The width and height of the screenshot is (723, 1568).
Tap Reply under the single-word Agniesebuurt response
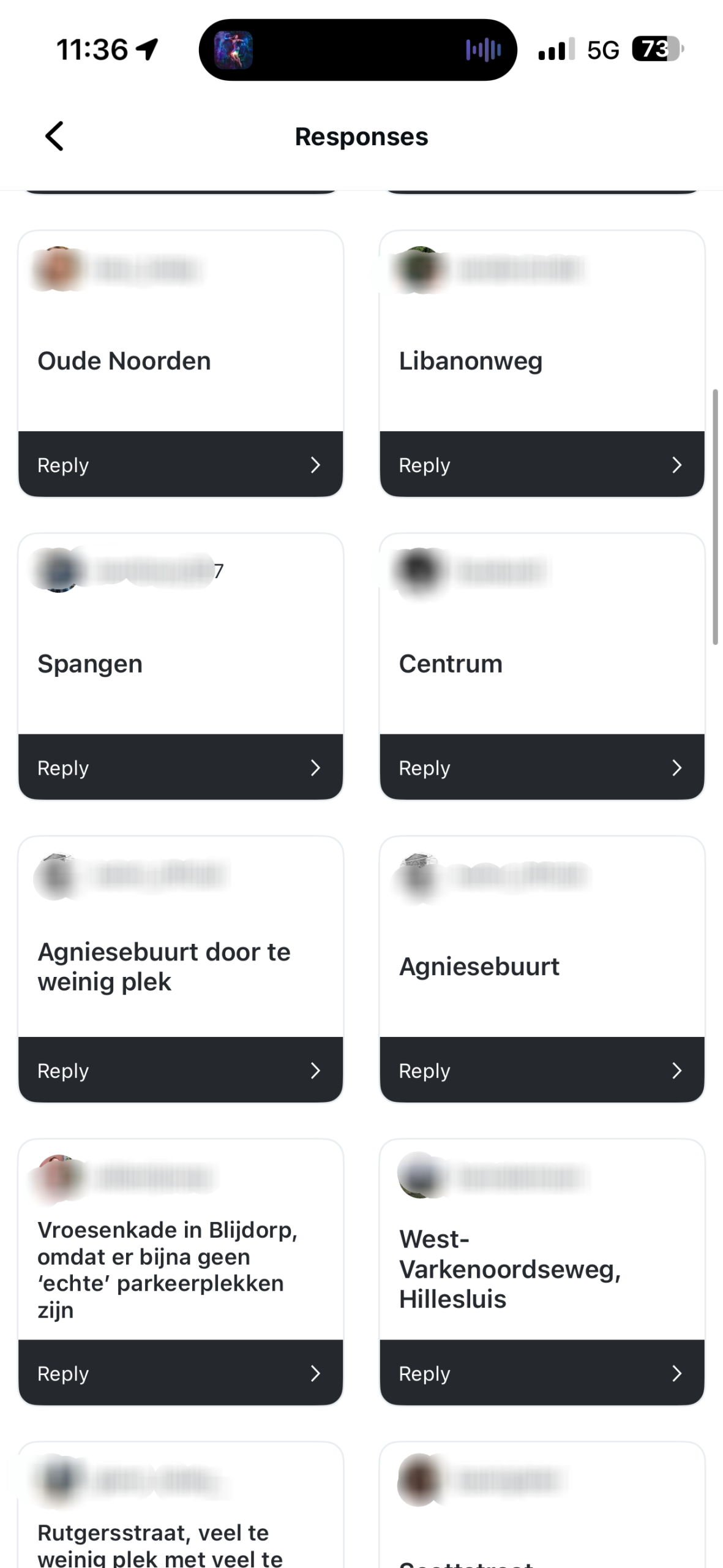pos(541,1070)
